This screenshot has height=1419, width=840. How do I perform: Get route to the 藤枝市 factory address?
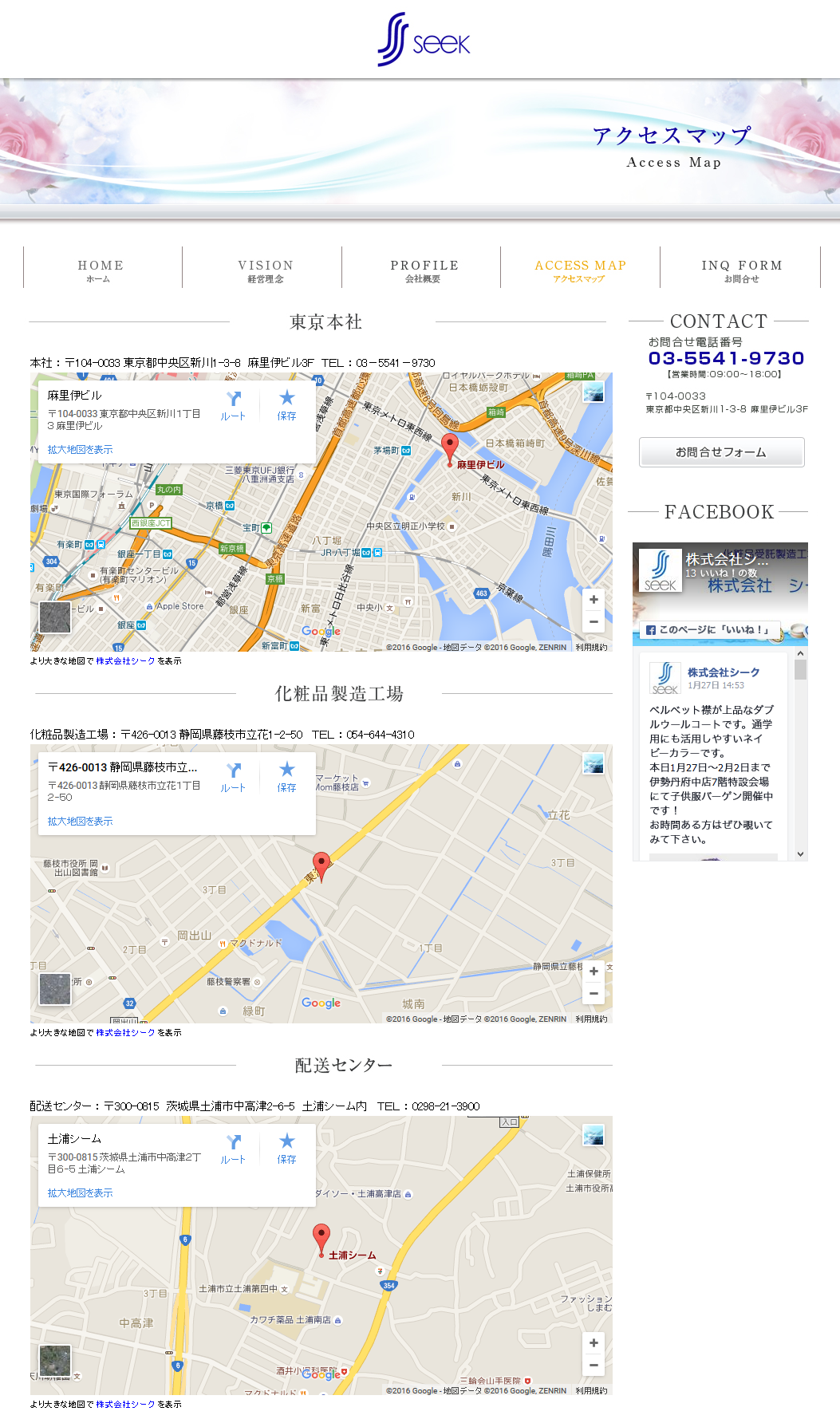tap(233, 777)
